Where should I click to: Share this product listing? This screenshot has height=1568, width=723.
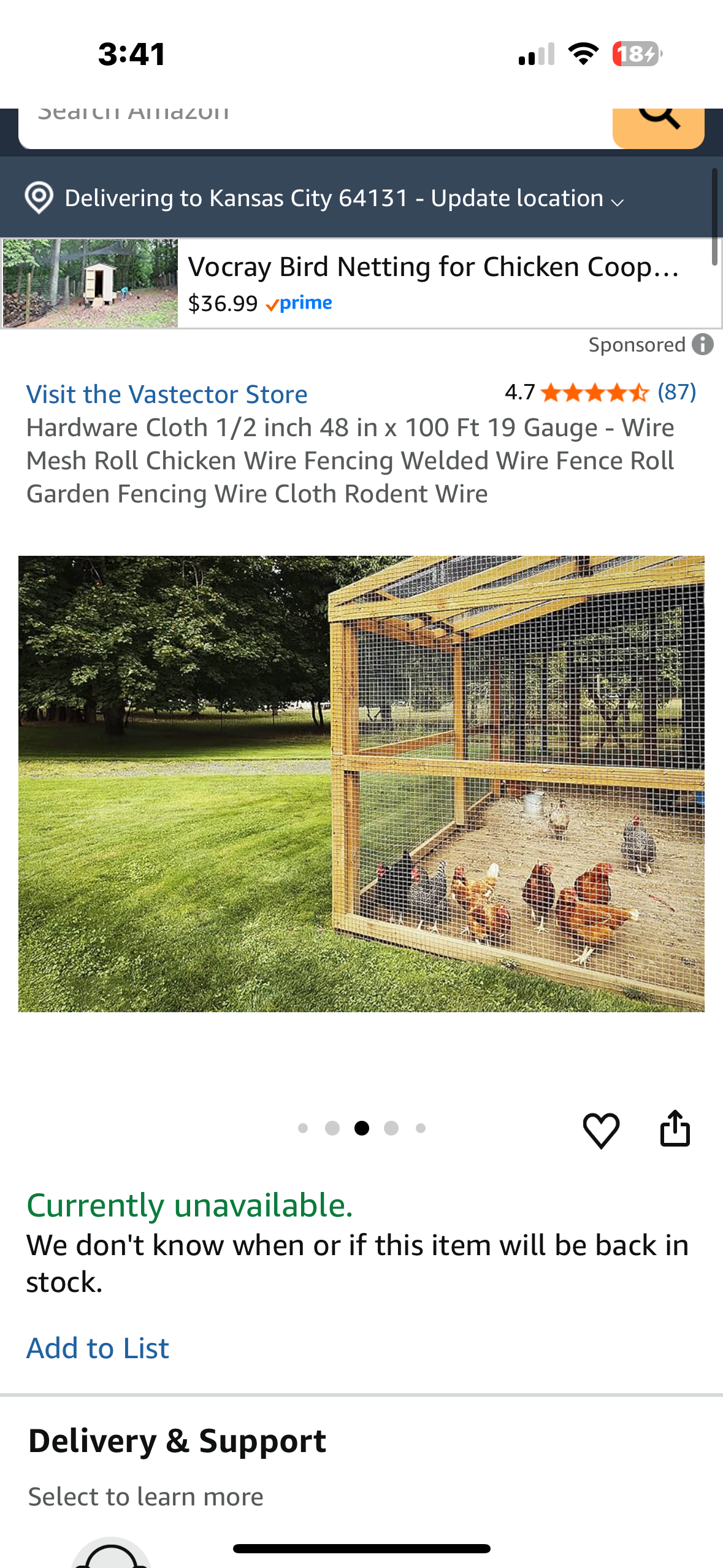pos(675,1129)
